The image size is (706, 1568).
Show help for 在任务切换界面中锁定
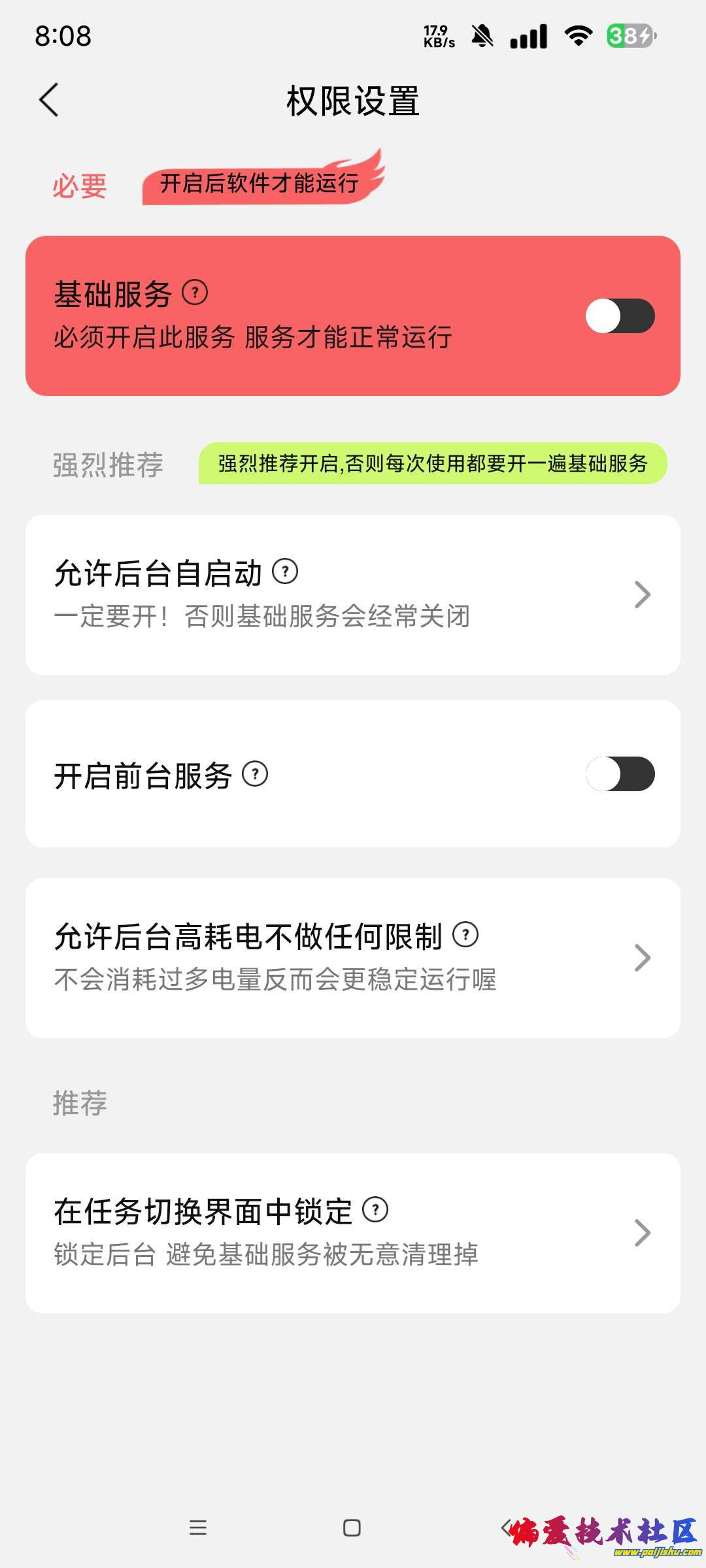click(375, 1209)
